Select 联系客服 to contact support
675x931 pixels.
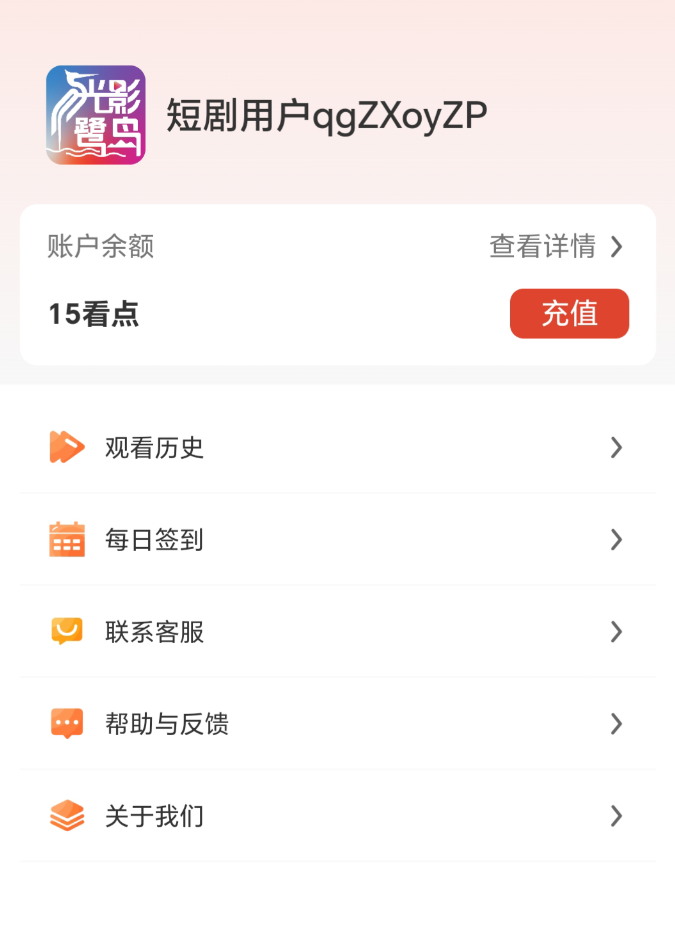pyautogui.click(x=337, y=632)
